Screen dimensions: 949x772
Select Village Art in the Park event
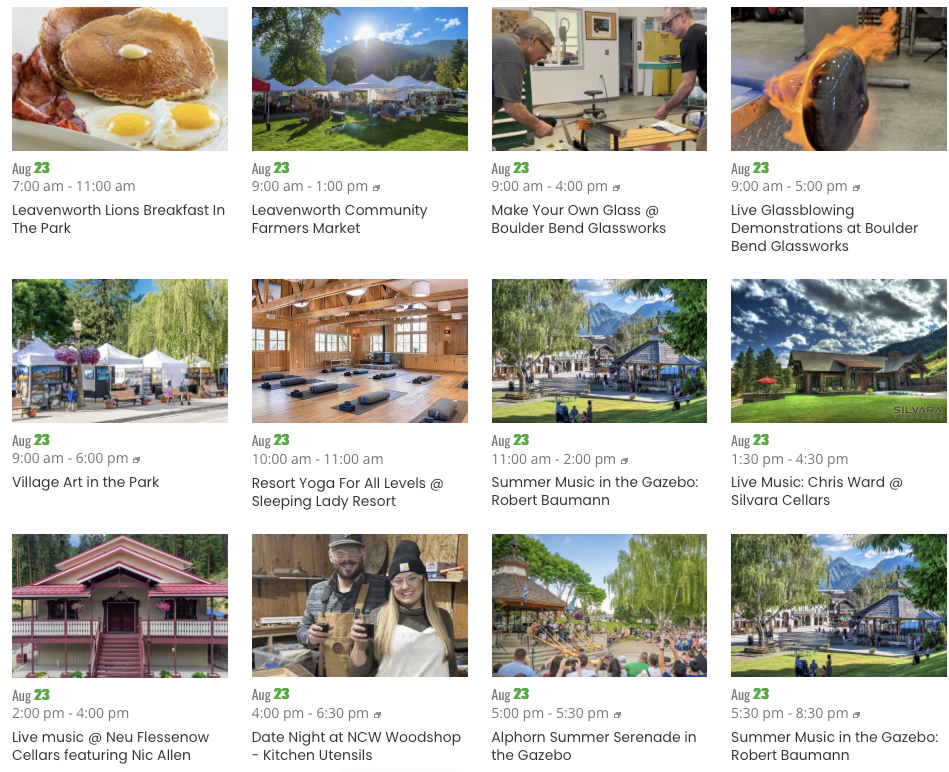tap(86, 482)
